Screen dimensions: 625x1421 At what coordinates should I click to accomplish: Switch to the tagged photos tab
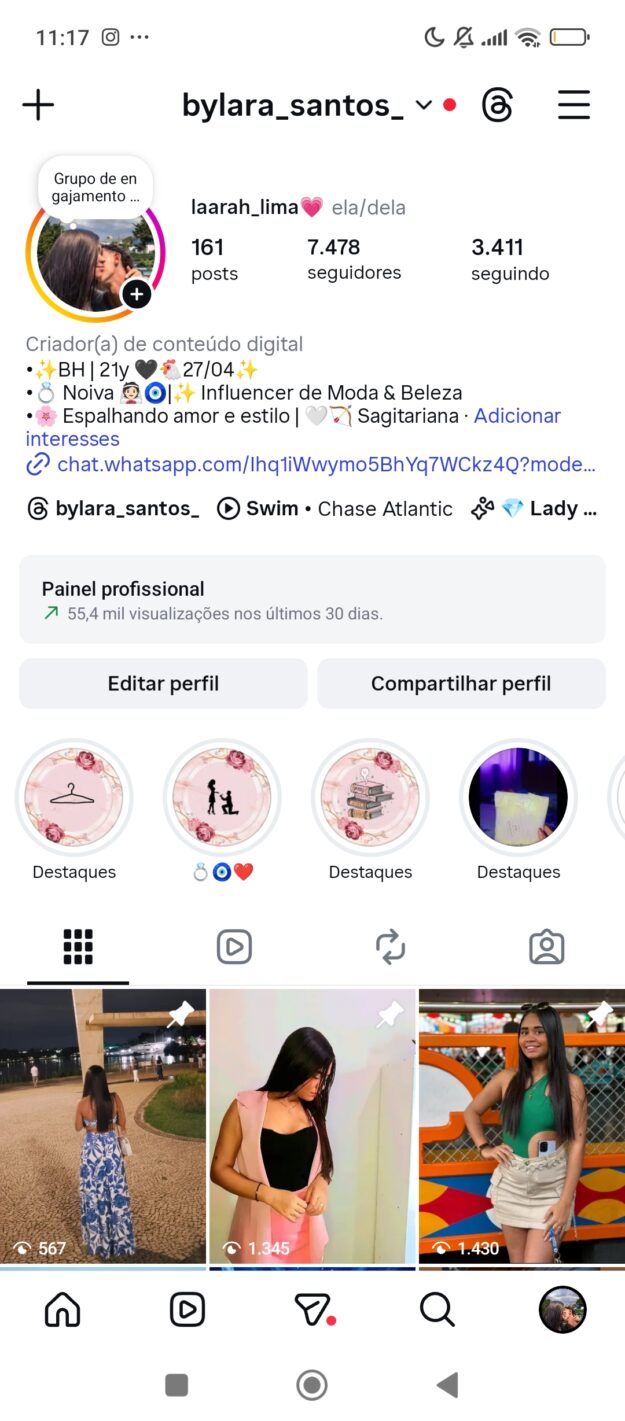click(x=546, y=946)
